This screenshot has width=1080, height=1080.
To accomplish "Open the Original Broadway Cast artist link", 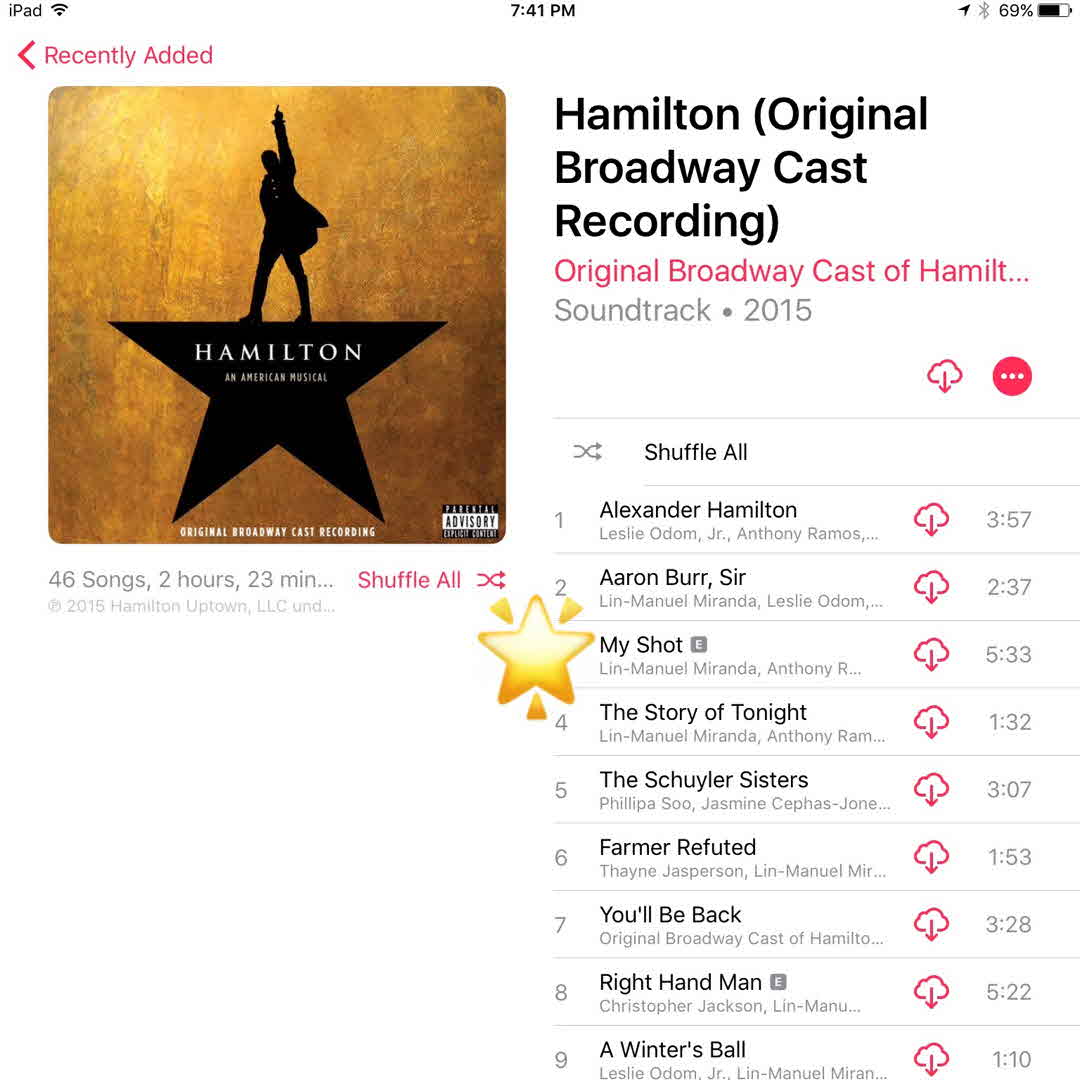I will tap(790, 271).
